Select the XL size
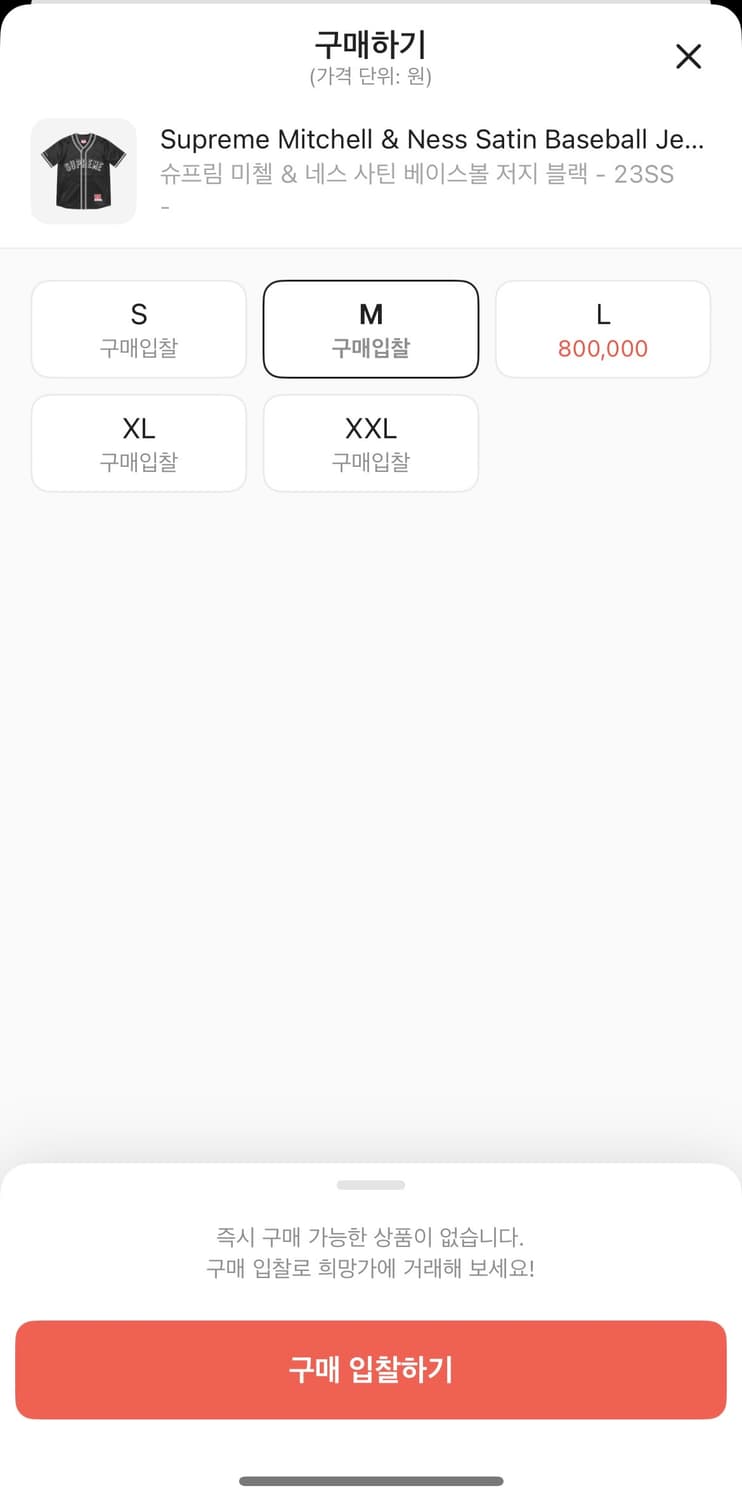 click(139, 443)
